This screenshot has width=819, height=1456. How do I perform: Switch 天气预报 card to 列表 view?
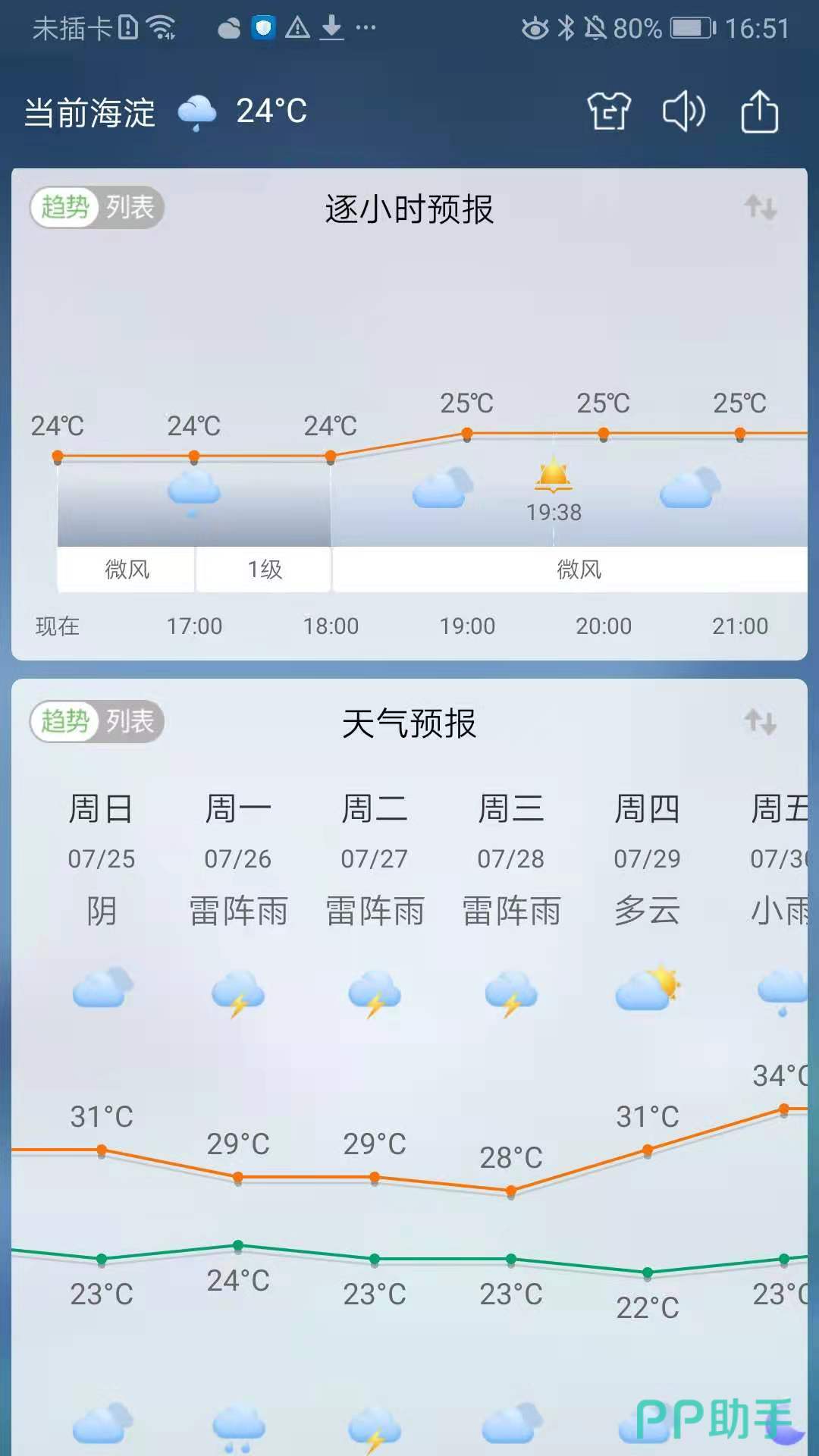click(130, 721)
